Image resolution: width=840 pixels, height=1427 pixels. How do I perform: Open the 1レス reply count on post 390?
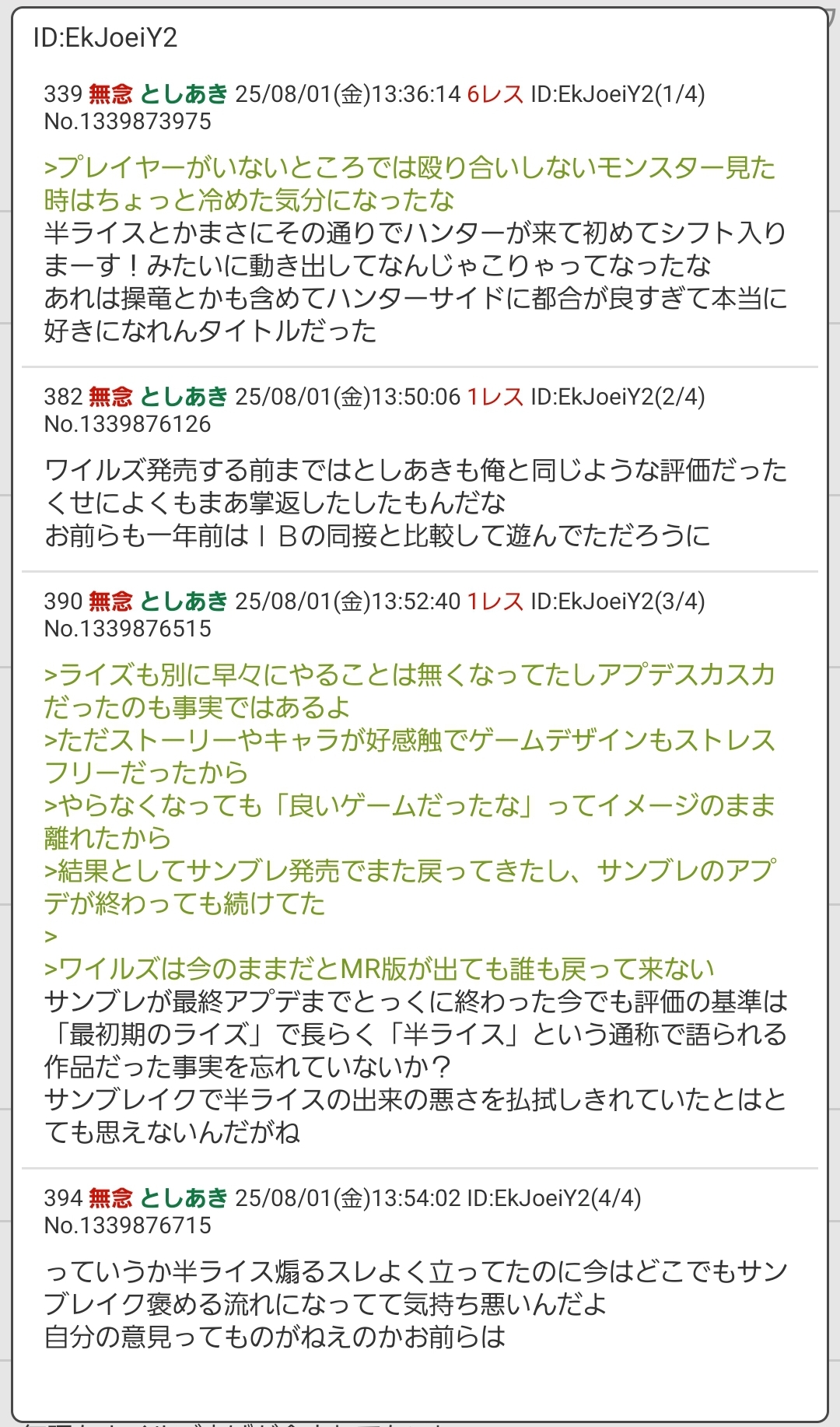click(495, 601)
